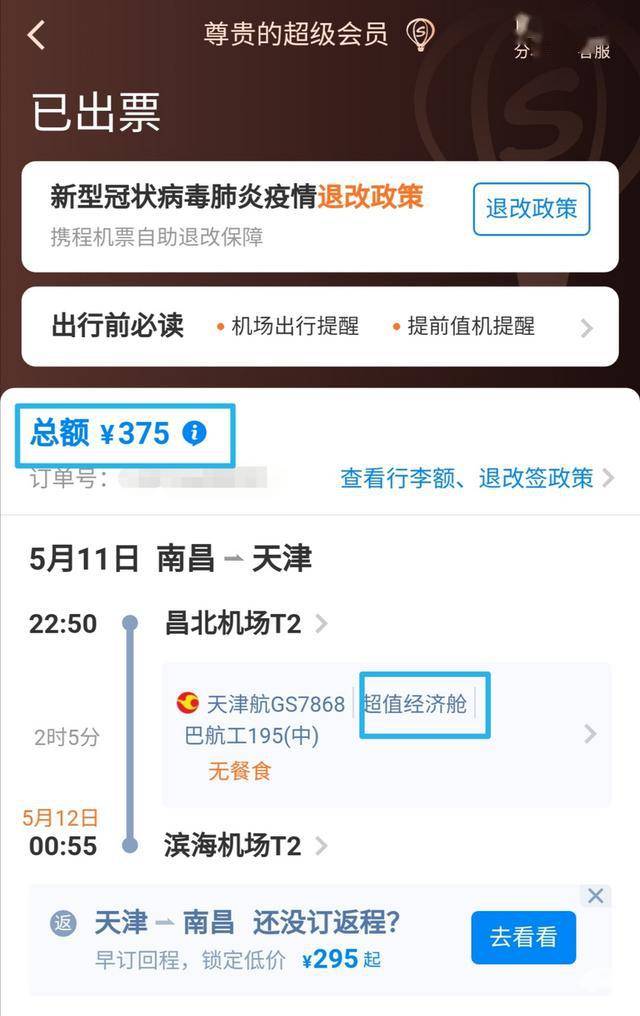Screen dimensions: 640x1016
Task: Go back using the top-left arrow
Action: coord(37,35)
